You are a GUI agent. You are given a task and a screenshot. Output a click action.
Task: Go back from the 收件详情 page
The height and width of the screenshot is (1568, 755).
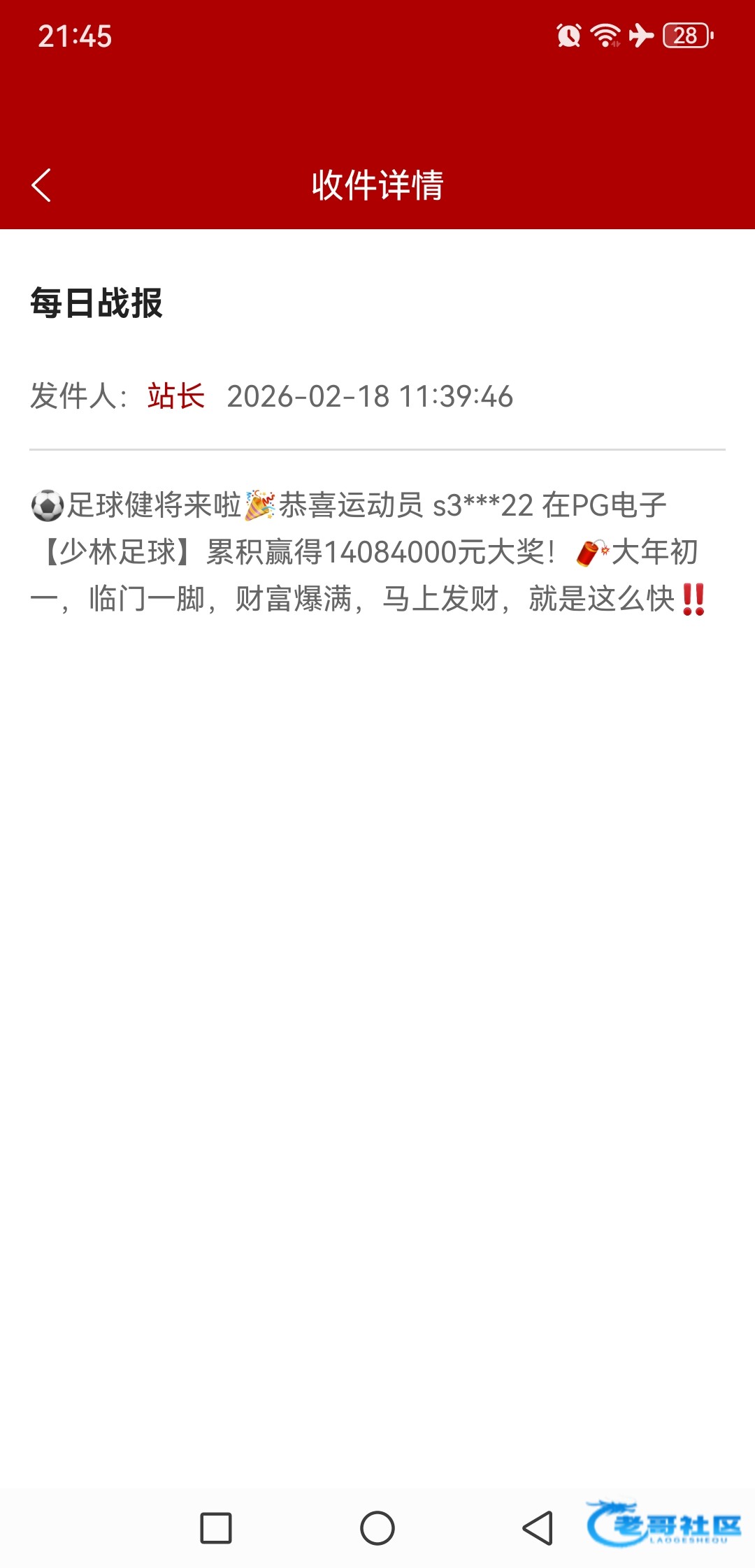click(42, 185)
